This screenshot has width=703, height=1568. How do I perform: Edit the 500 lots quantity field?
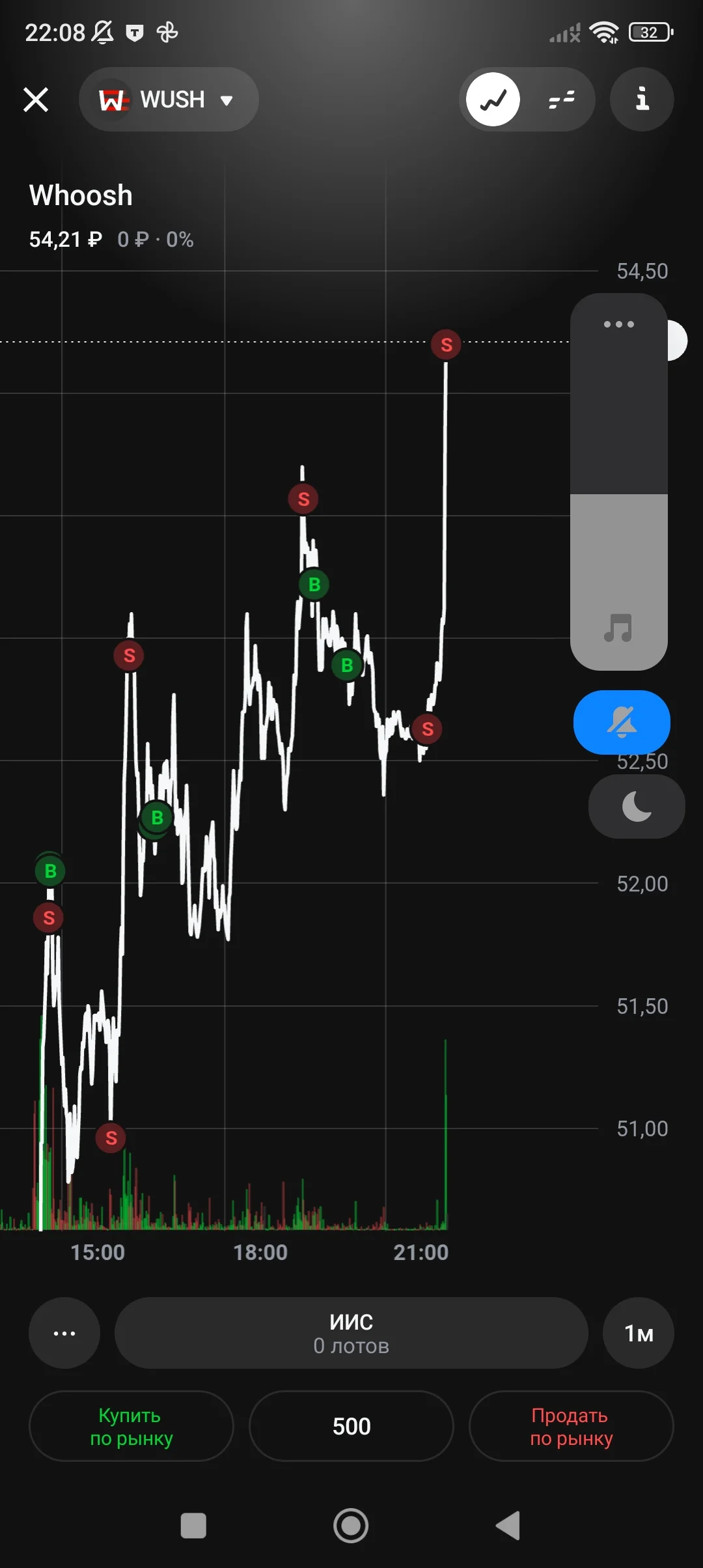(x=351, y=1426)
